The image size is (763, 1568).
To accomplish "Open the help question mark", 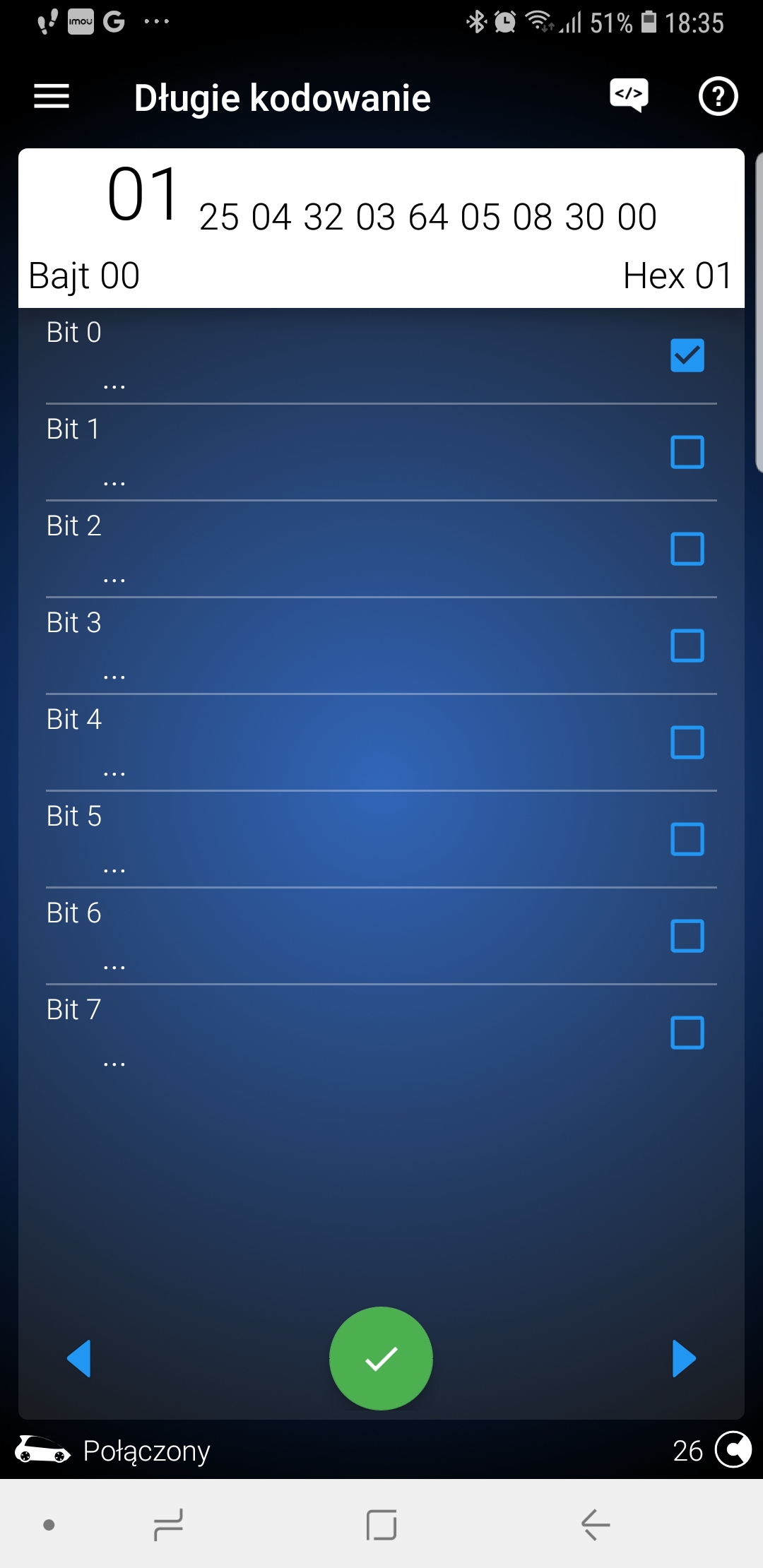I will click(x=718, y=97).
